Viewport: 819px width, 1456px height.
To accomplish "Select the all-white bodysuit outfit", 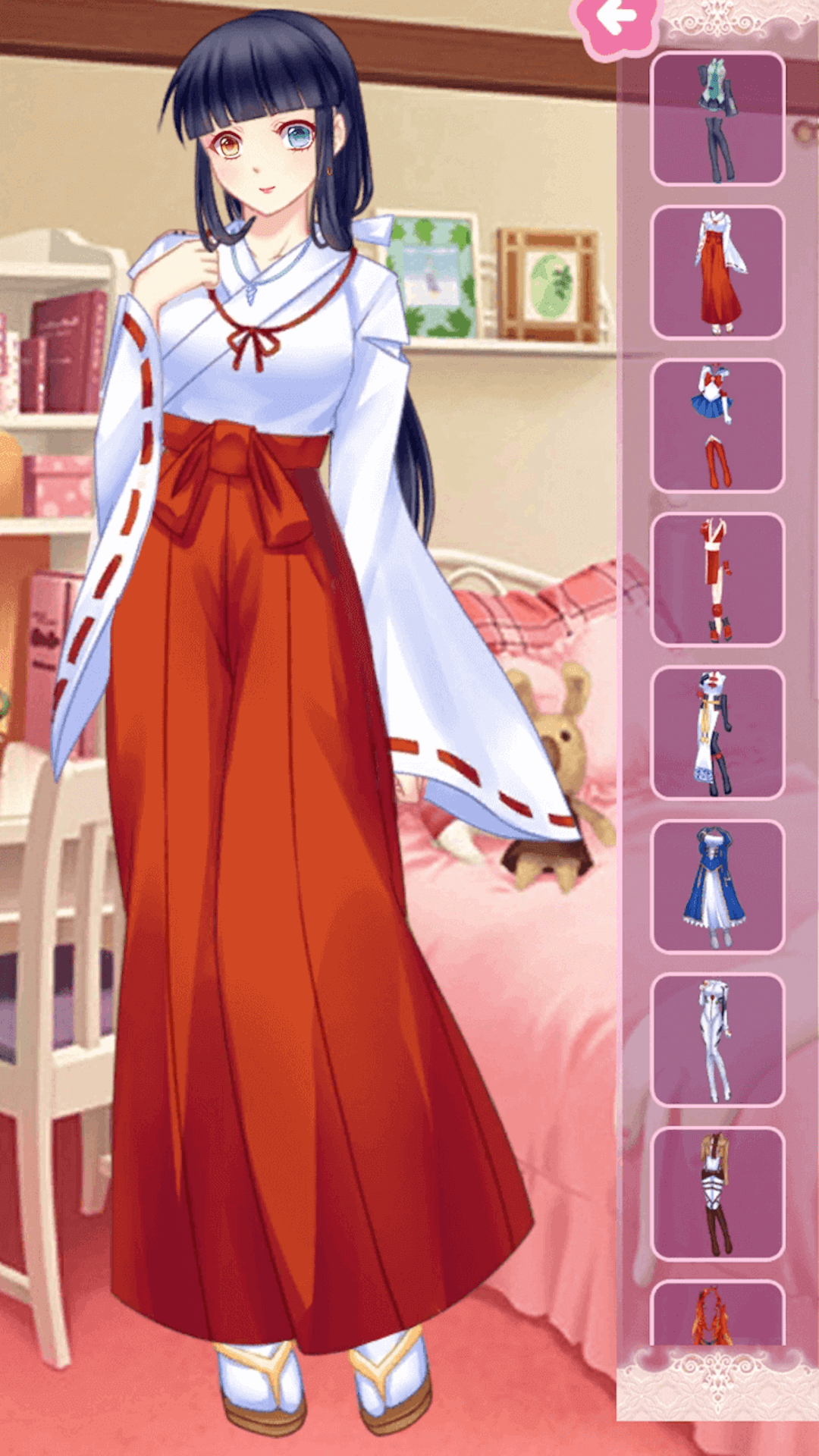I will (x=717, y=1040).
